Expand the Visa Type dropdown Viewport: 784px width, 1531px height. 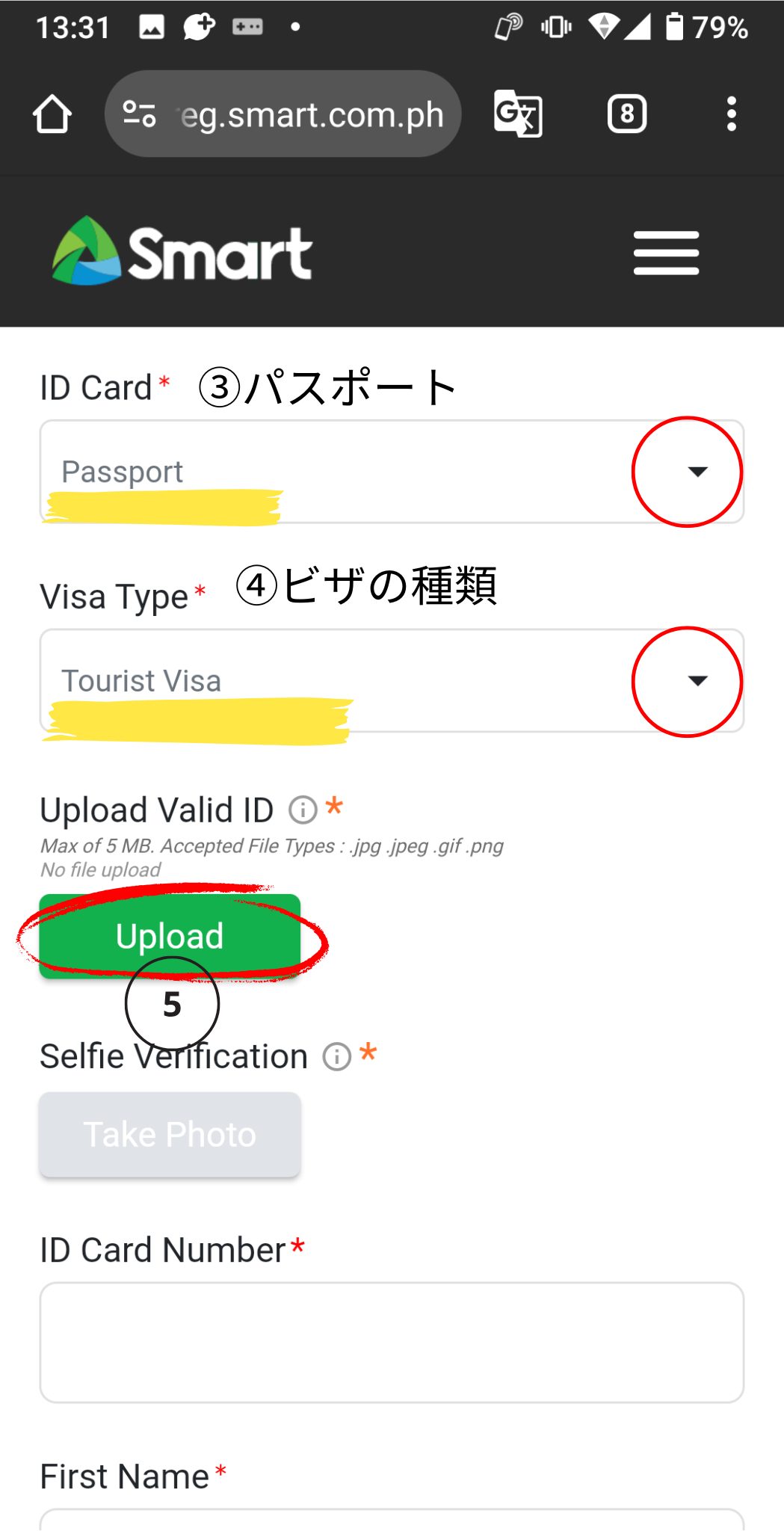pos(392,681)
